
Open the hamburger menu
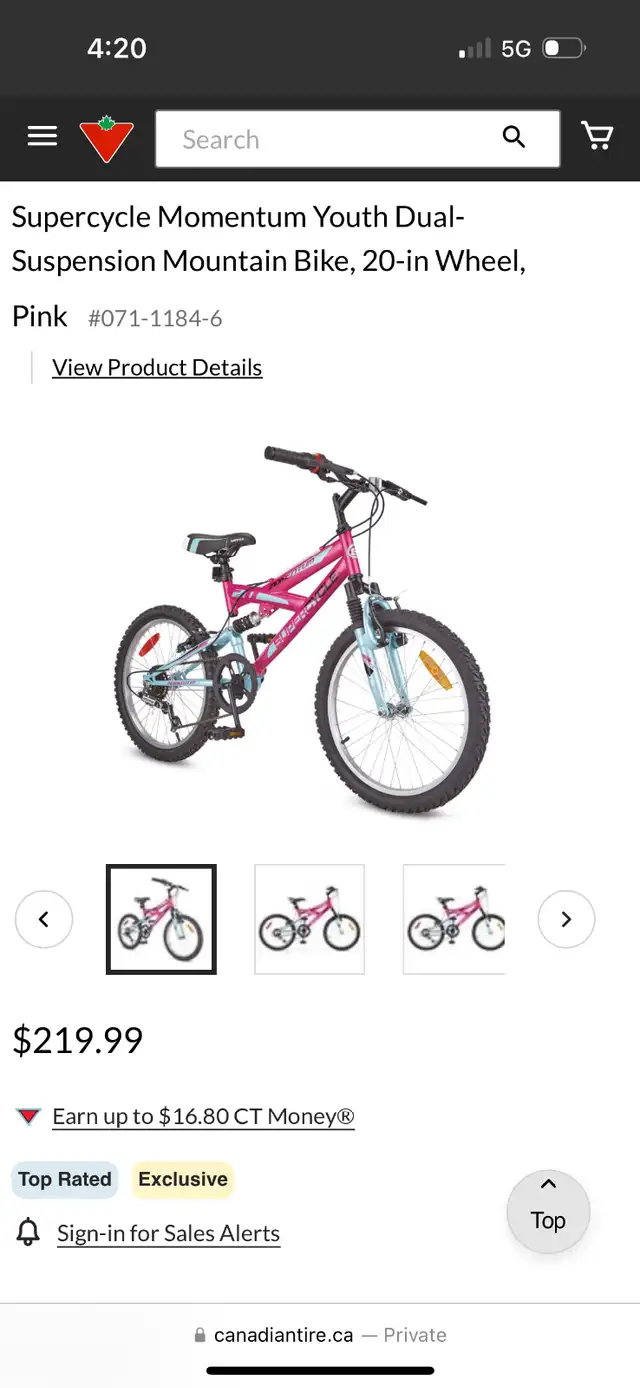click(42, 136)
